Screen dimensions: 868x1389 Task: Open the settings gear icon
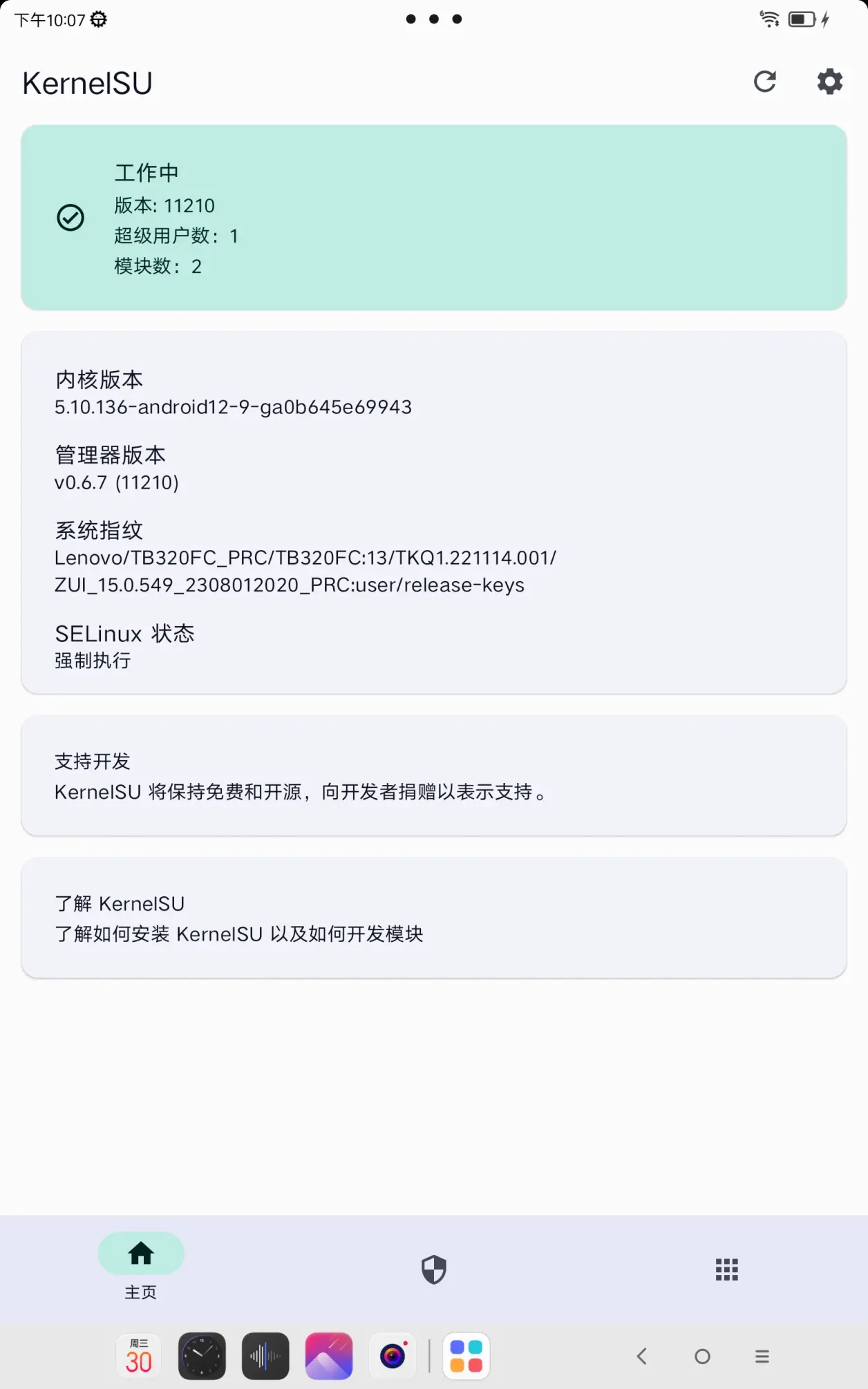point(829,82)
